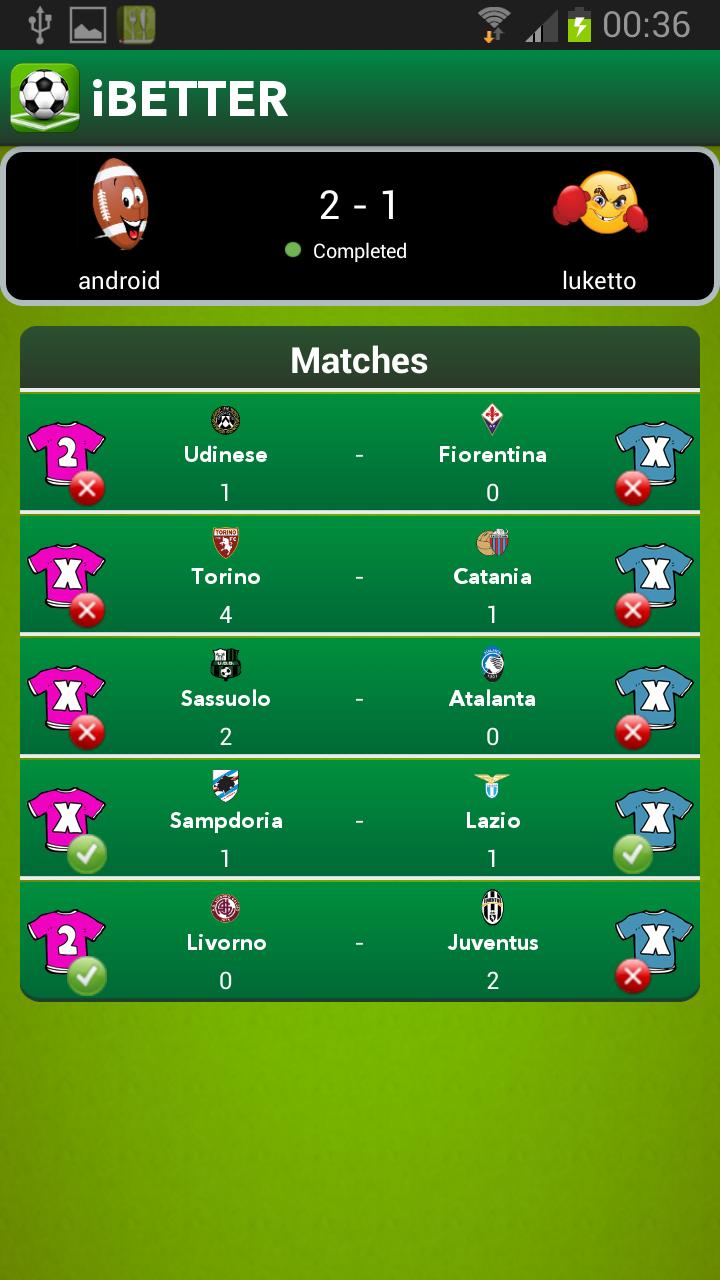Open player luketto's avatar

[599, 204]
